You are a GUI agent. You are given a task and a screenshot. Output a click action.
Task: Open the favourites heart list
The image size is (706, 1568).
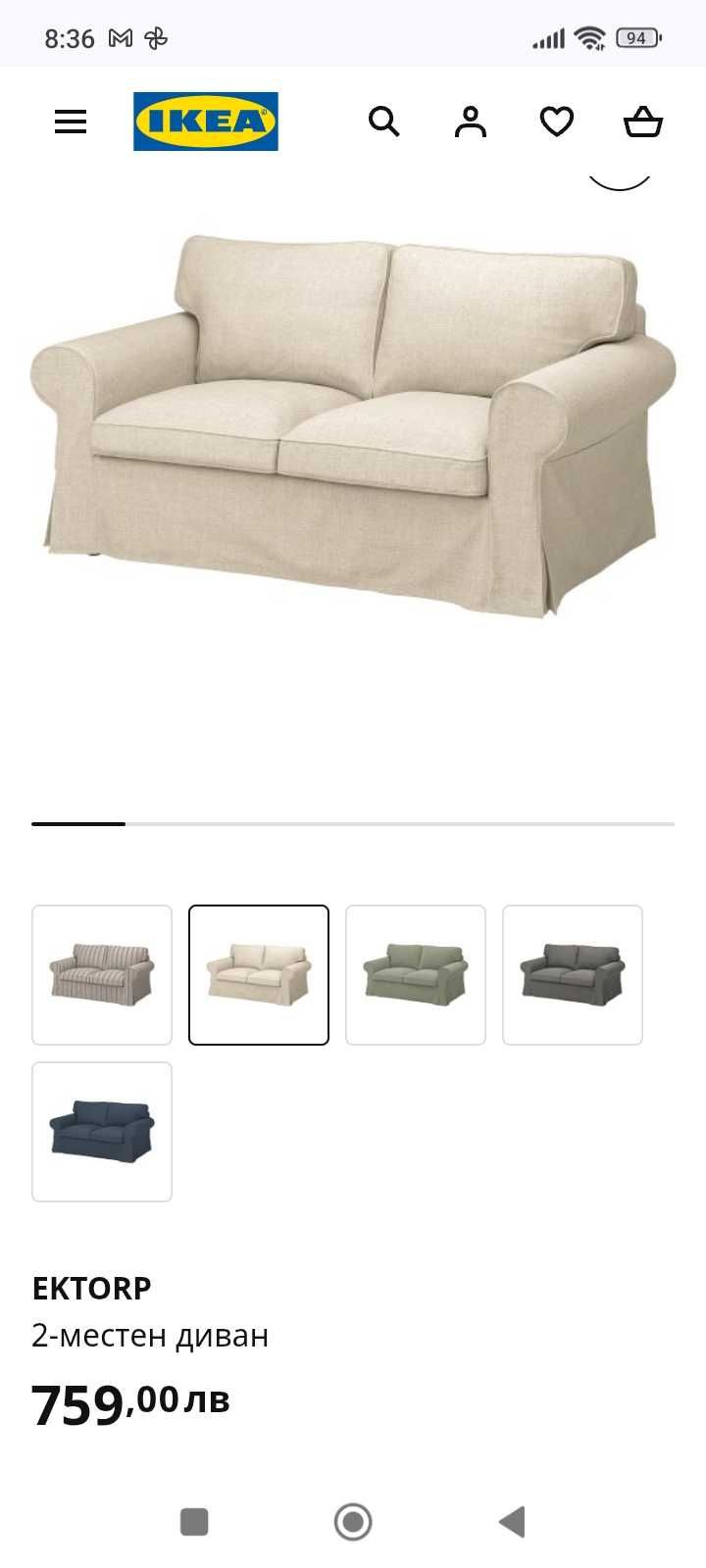tap(557, 122)
